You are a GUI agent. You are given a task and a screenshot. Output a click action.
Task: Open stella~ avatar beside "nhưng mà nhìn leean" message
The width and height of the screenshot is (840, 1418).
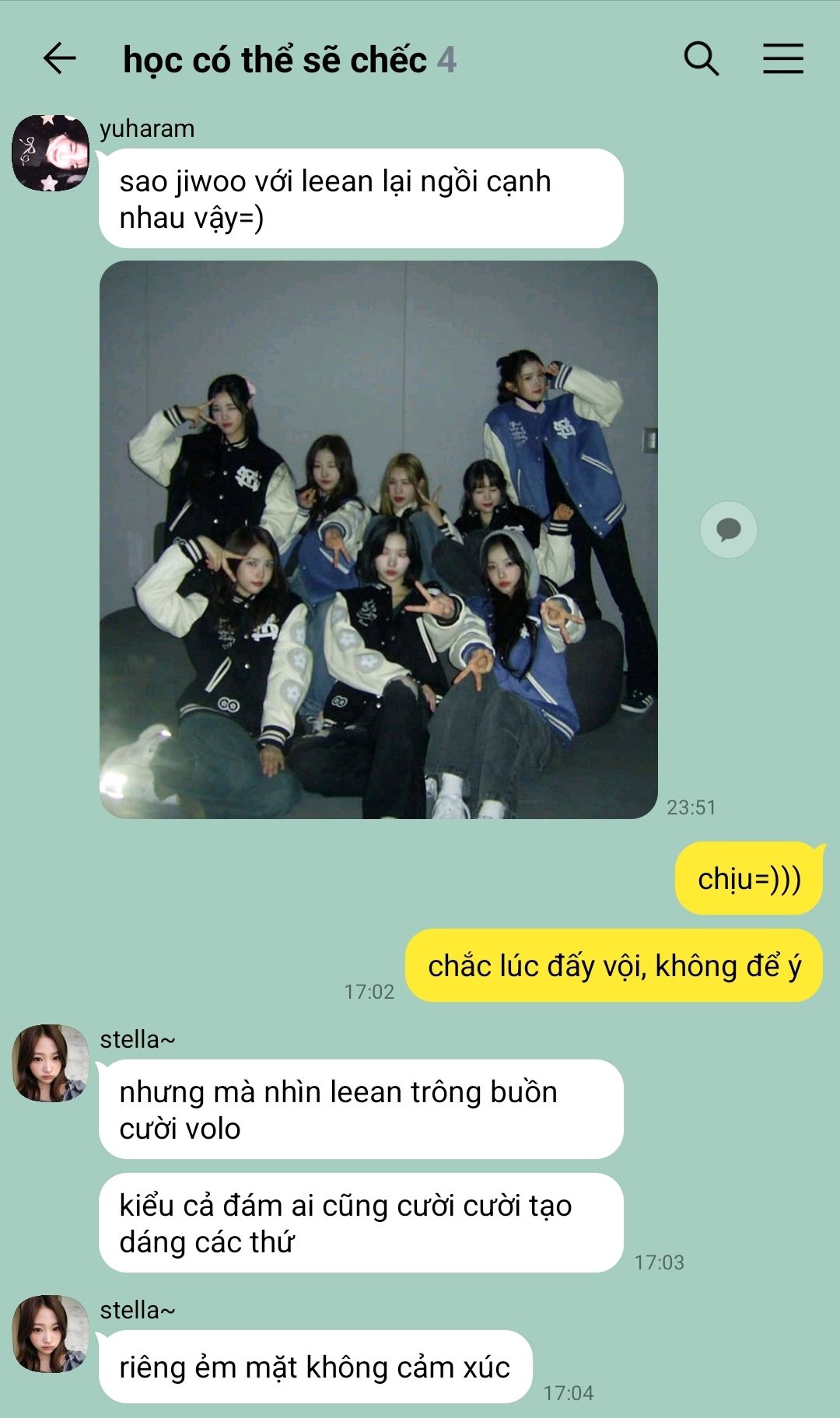(51, 1063)
